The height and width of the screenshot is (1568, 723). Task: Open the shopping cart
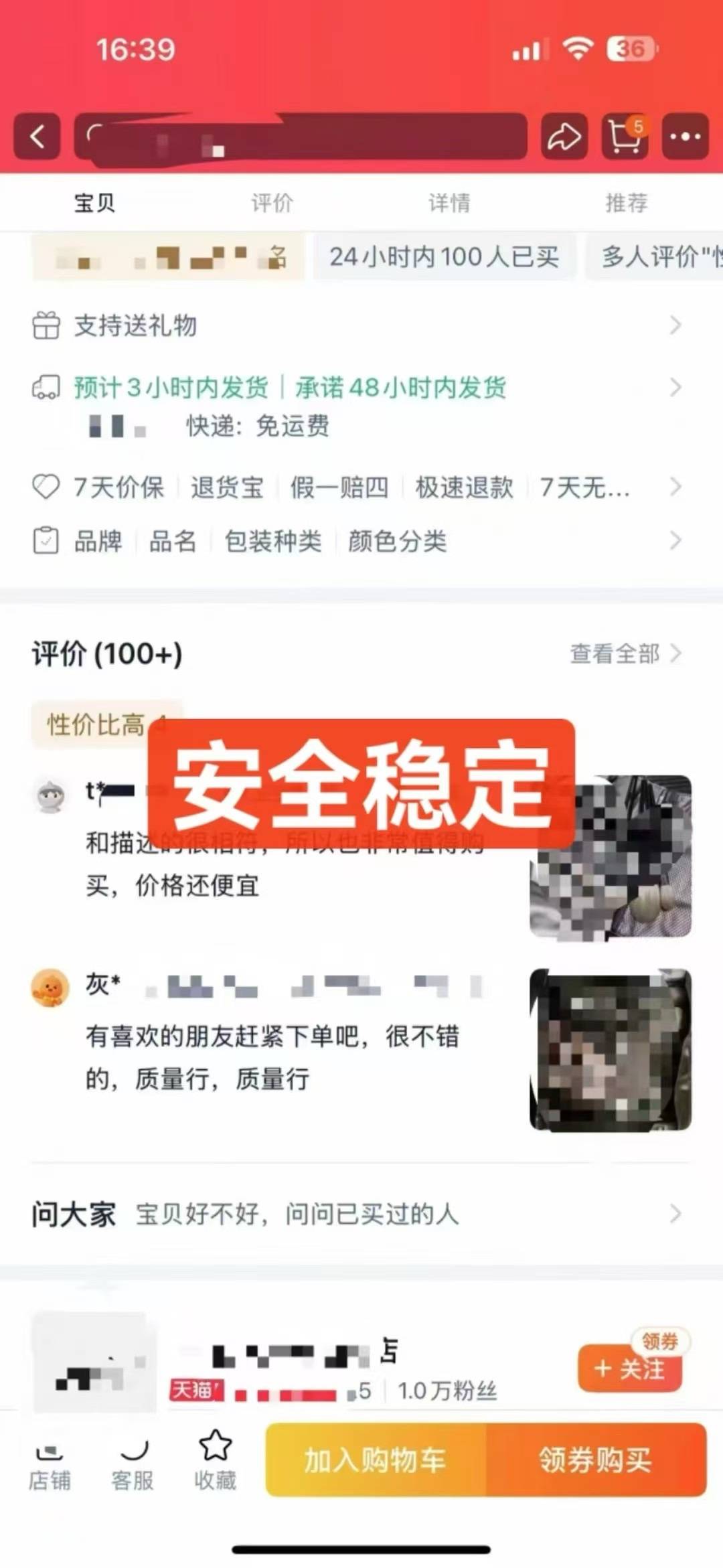click(625, 137)
